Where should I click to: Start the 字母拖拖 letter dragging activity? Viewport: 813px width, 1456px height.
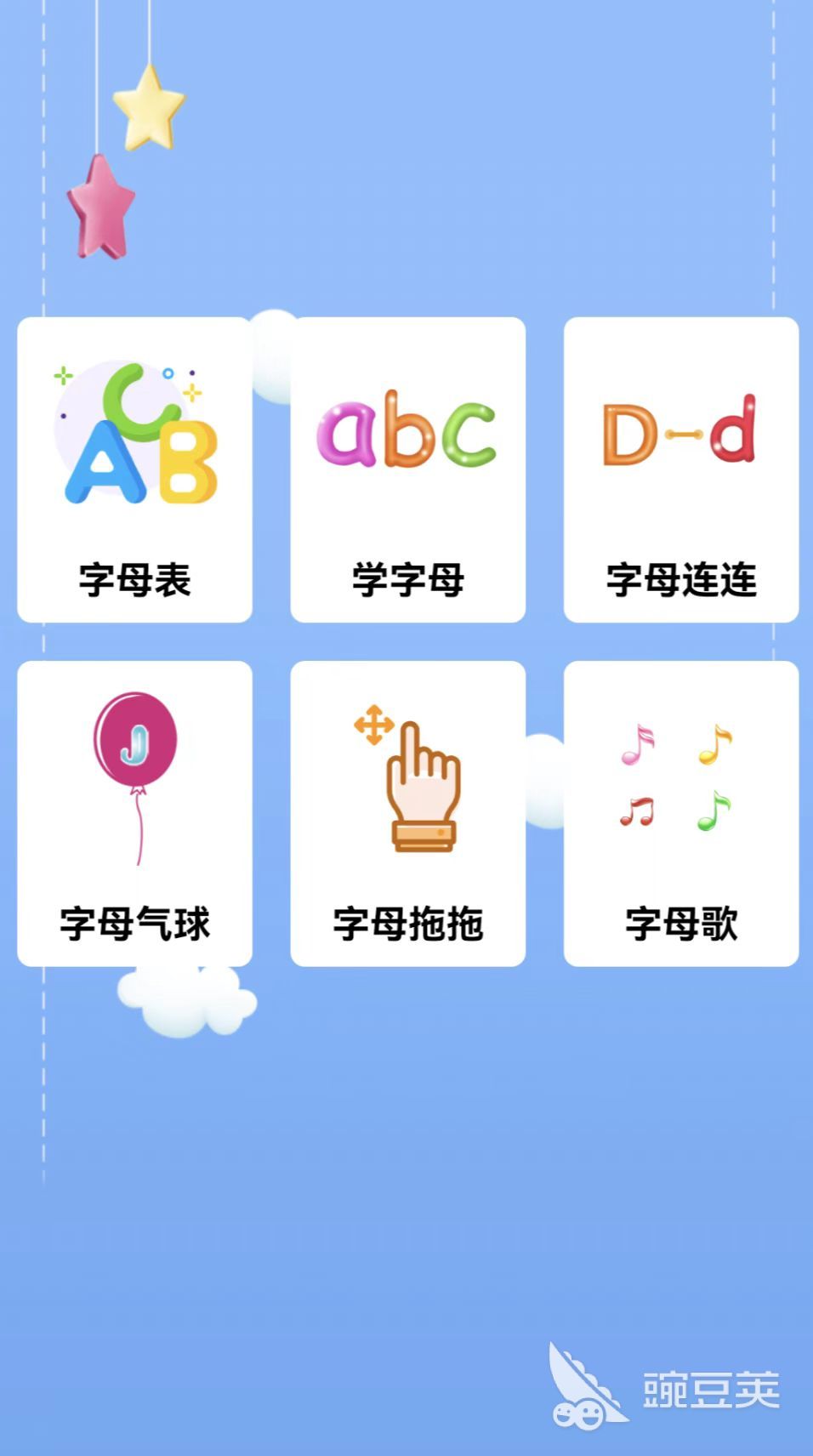pos(407,813)
